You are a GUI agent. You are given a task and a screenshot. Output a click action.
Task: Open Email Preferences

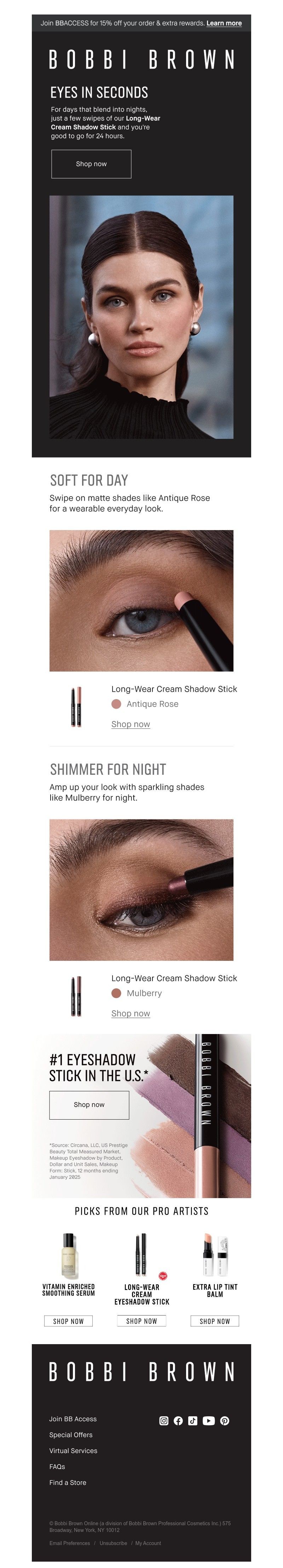(x=69, y=1543)
